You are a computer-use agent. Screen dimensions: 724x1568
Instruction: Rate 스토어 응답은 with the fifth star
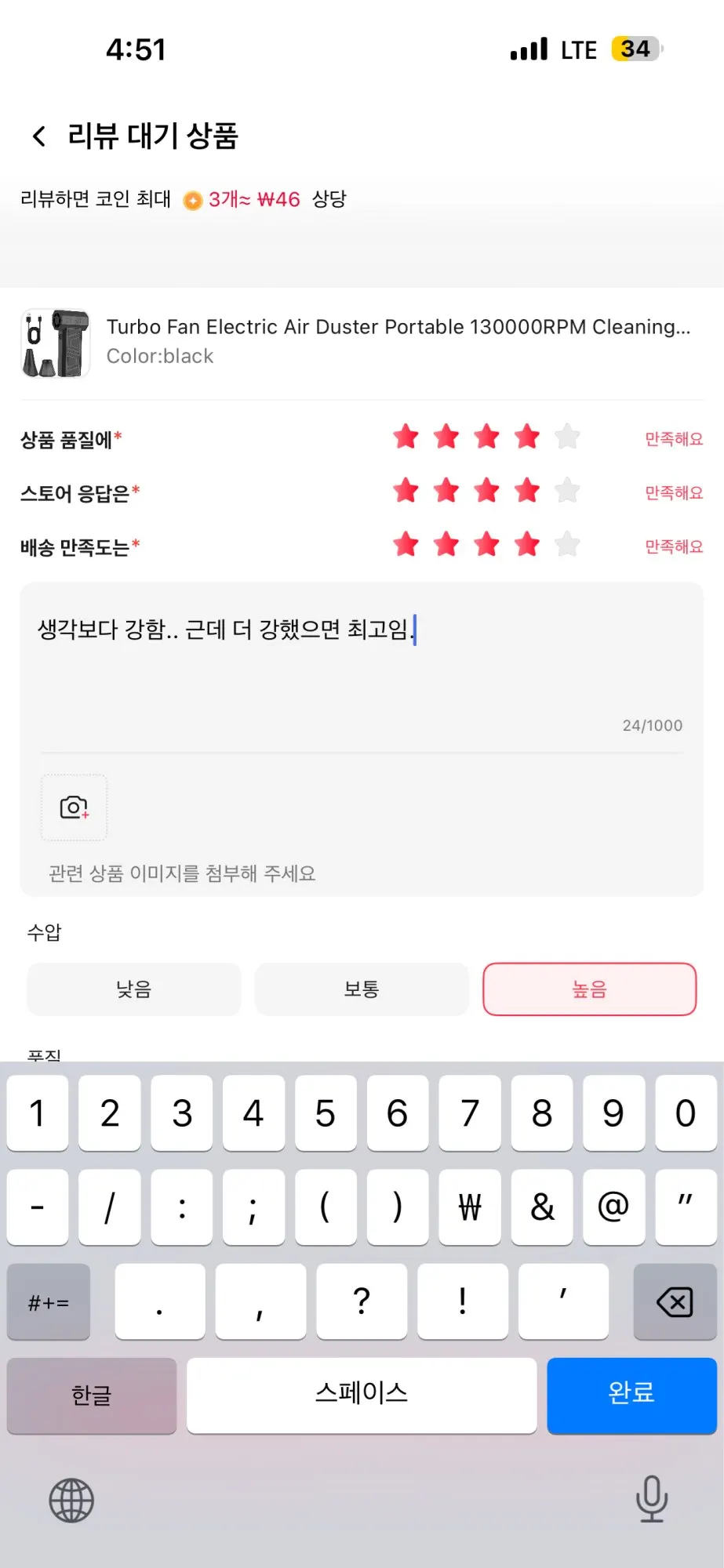click(x=566, y=491)
